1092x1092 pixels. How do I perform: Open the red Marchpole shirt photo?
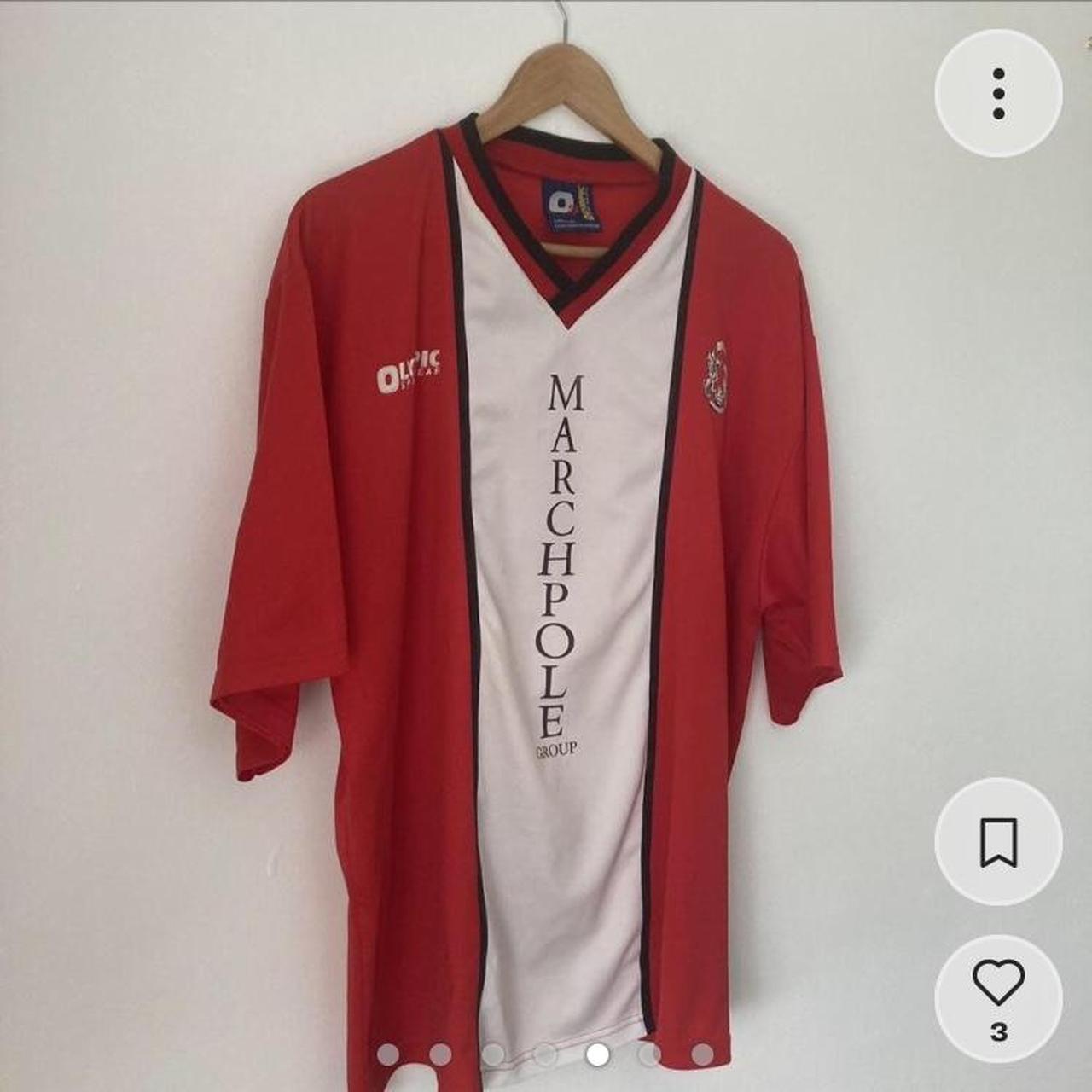point(546,546)
